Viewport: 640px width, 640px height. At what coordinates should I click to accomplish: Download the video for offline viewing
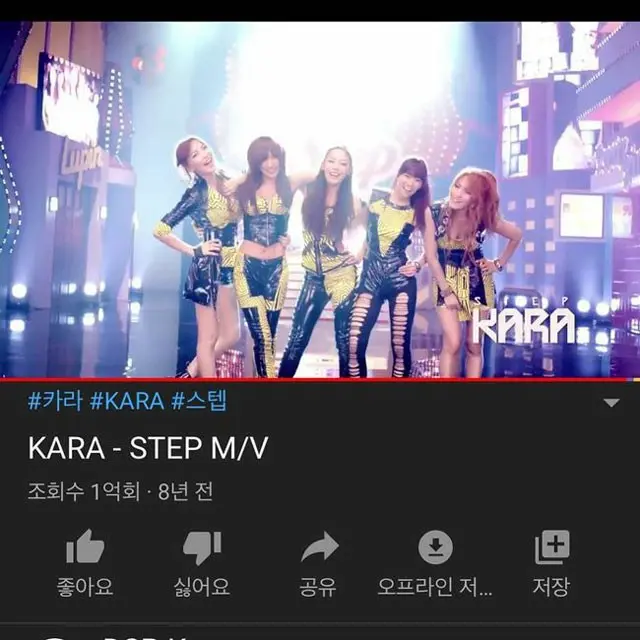coord(435,549)
